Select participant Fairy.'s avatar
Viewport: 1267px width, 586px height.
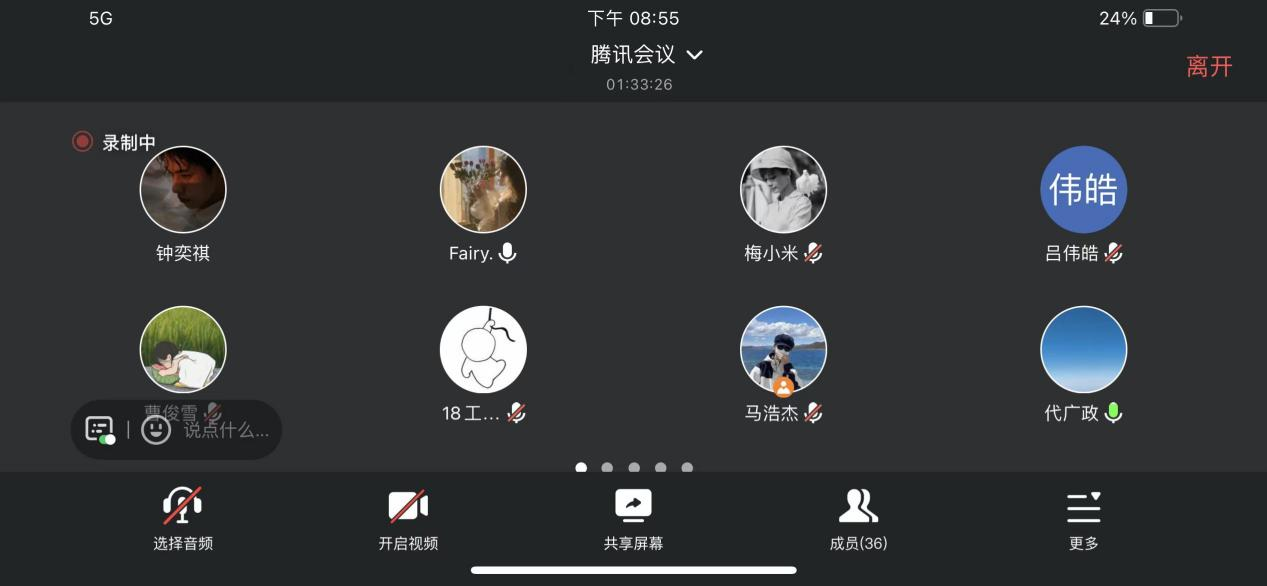click(483, 190)
